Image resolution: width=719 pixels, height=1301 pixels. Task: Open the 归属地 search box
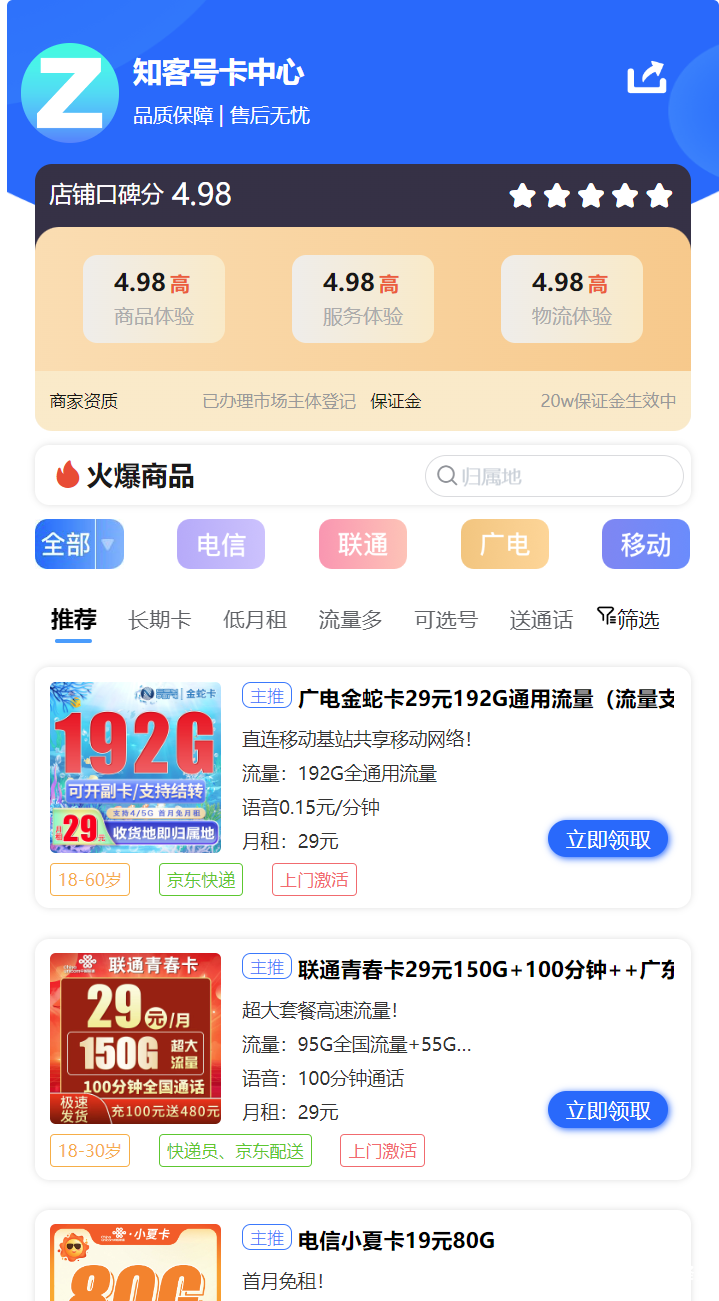tap(555, 476)
